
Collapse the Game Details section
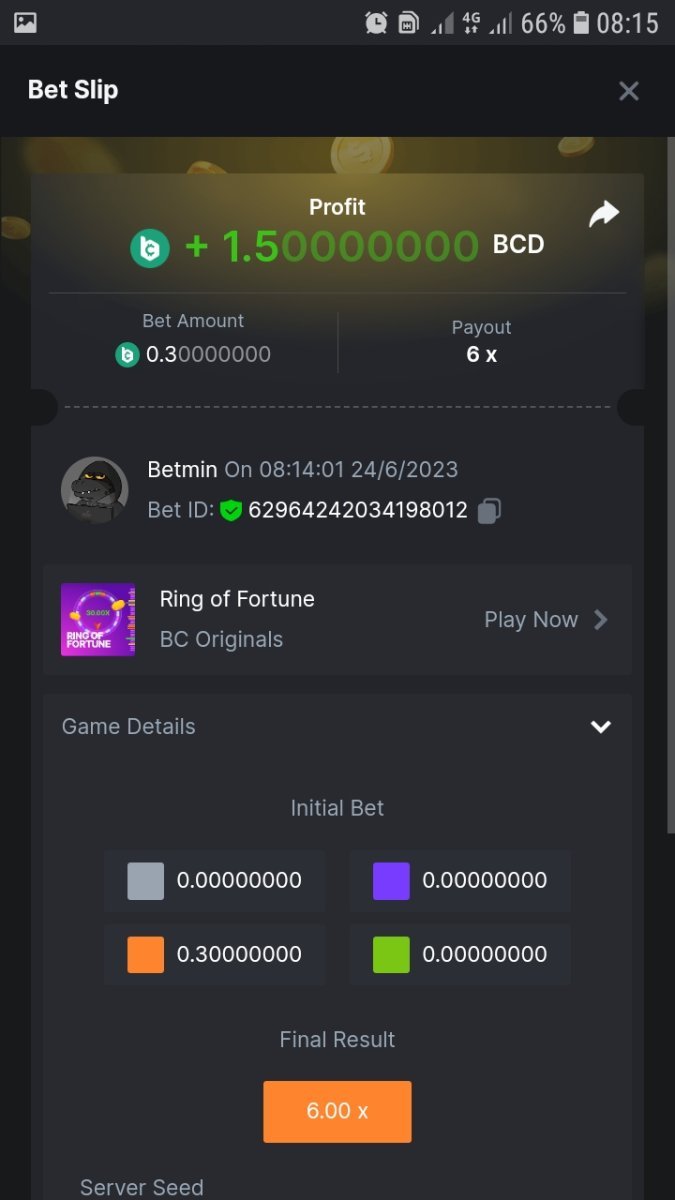point(600,727)
